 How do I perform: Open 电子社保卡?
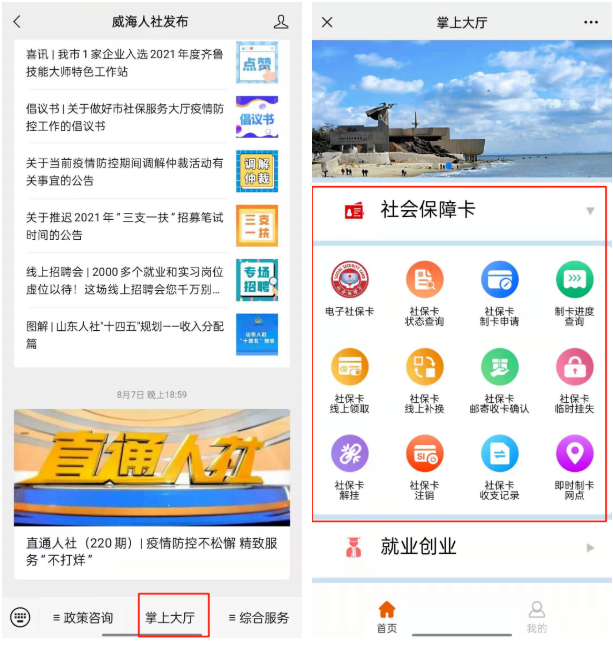point(349,288)
